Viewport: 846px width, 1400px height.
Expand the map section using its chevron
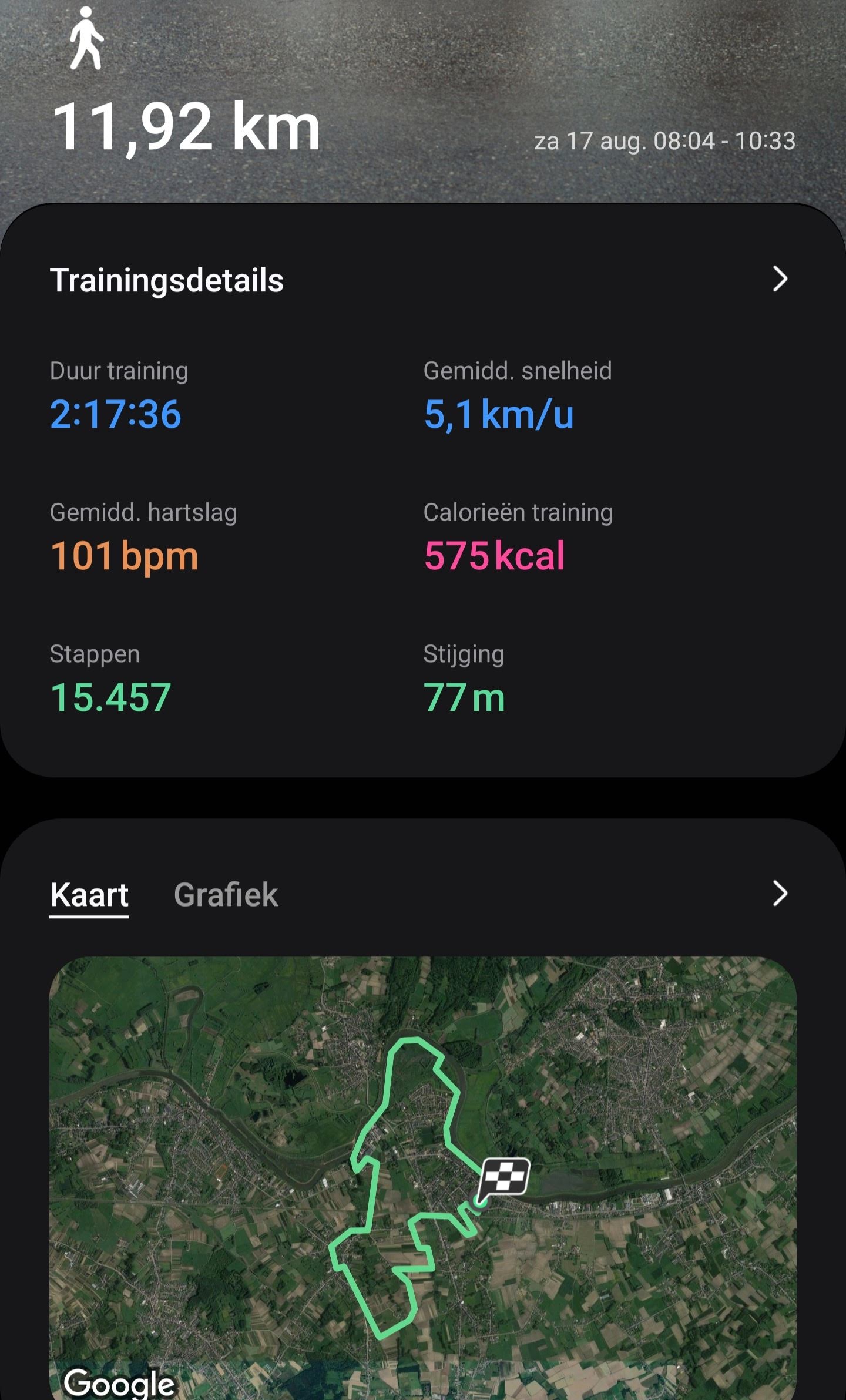point(779,894)
